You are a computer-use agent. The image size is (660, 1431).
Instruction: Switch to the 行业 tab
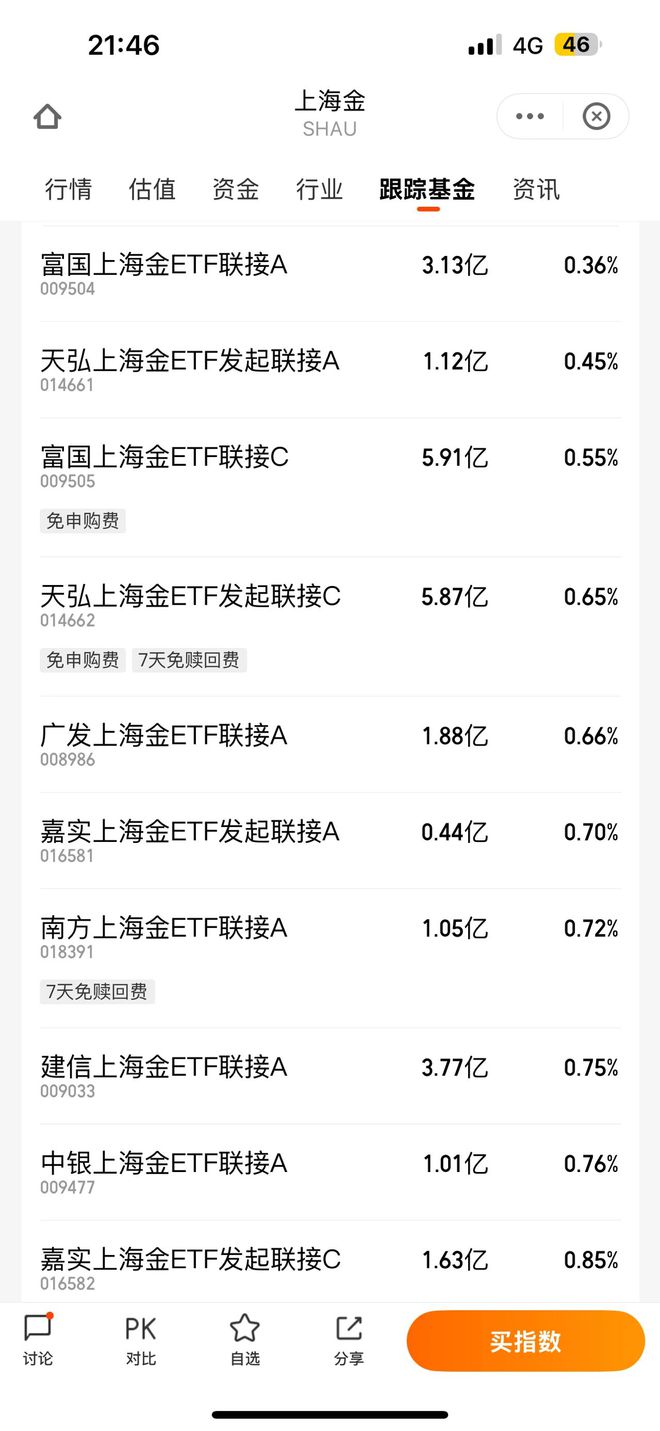320,189
